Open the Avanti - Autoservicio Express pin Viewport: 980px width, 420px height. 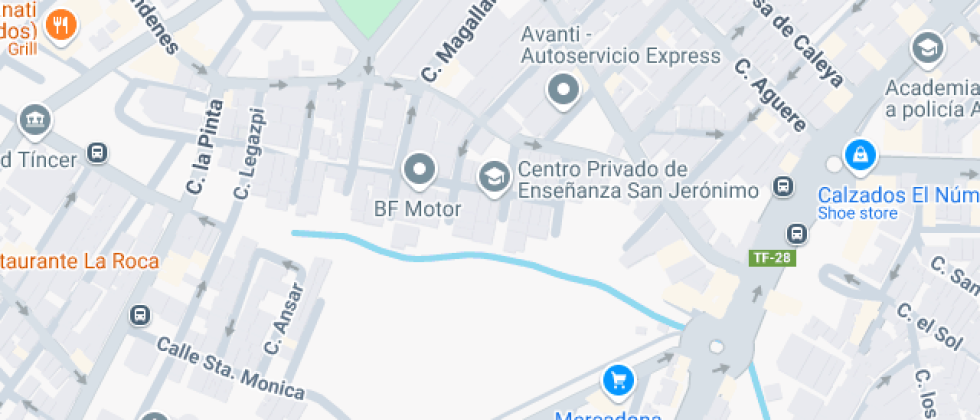[564, 91]
